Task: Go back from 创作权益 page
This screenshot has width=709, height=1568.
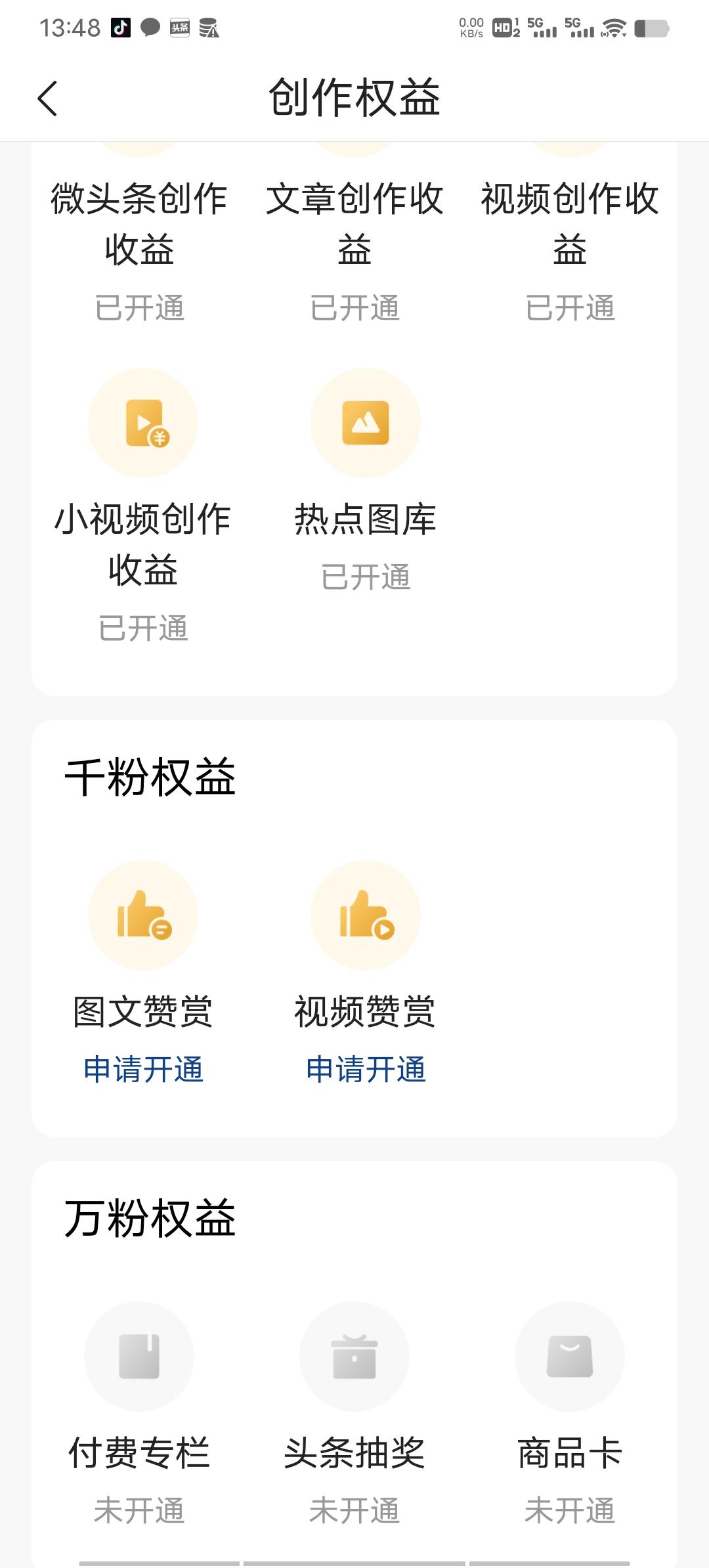Action: point(47,98)
